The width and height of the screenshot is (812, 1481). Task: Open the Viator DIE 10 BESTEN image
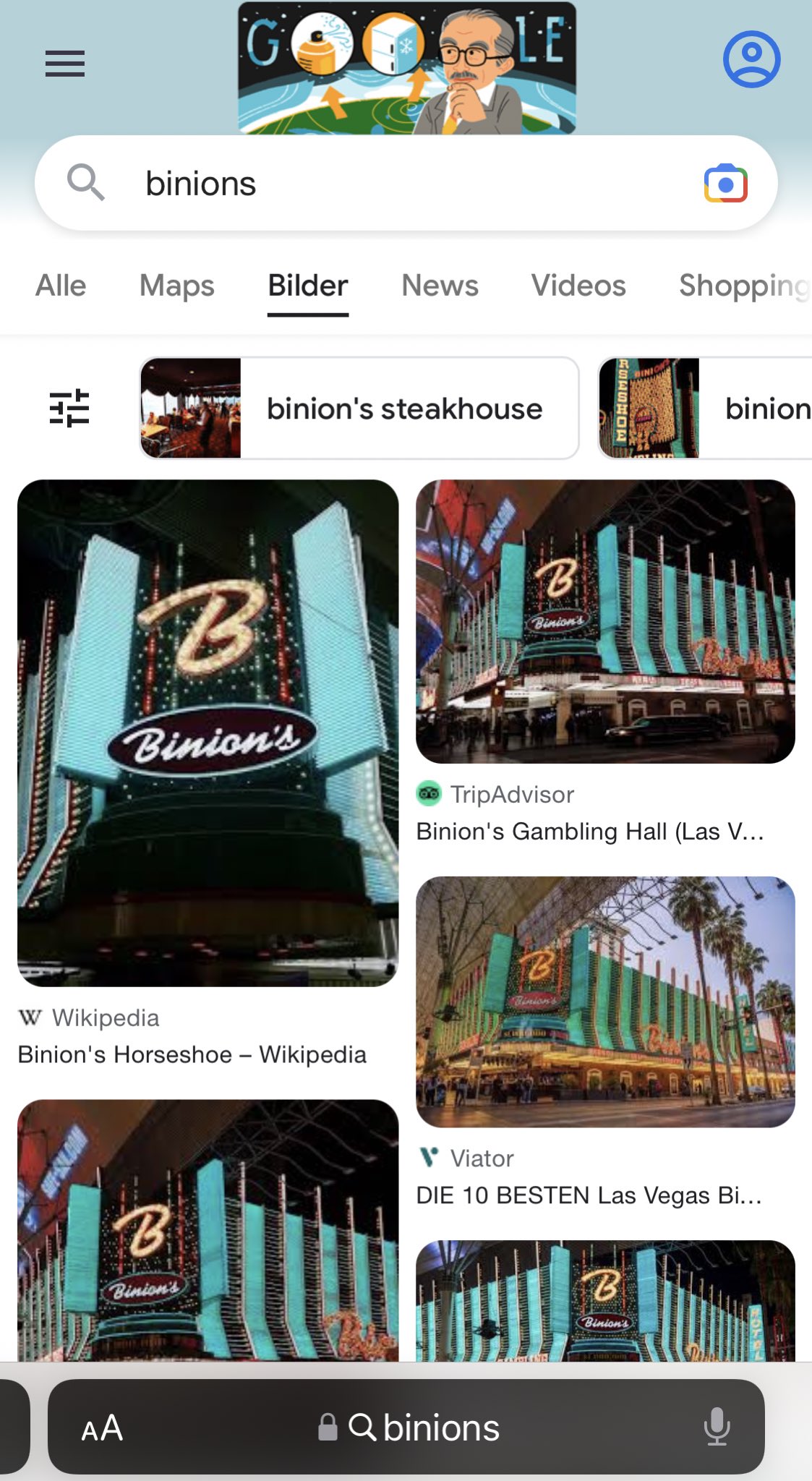606,1002
